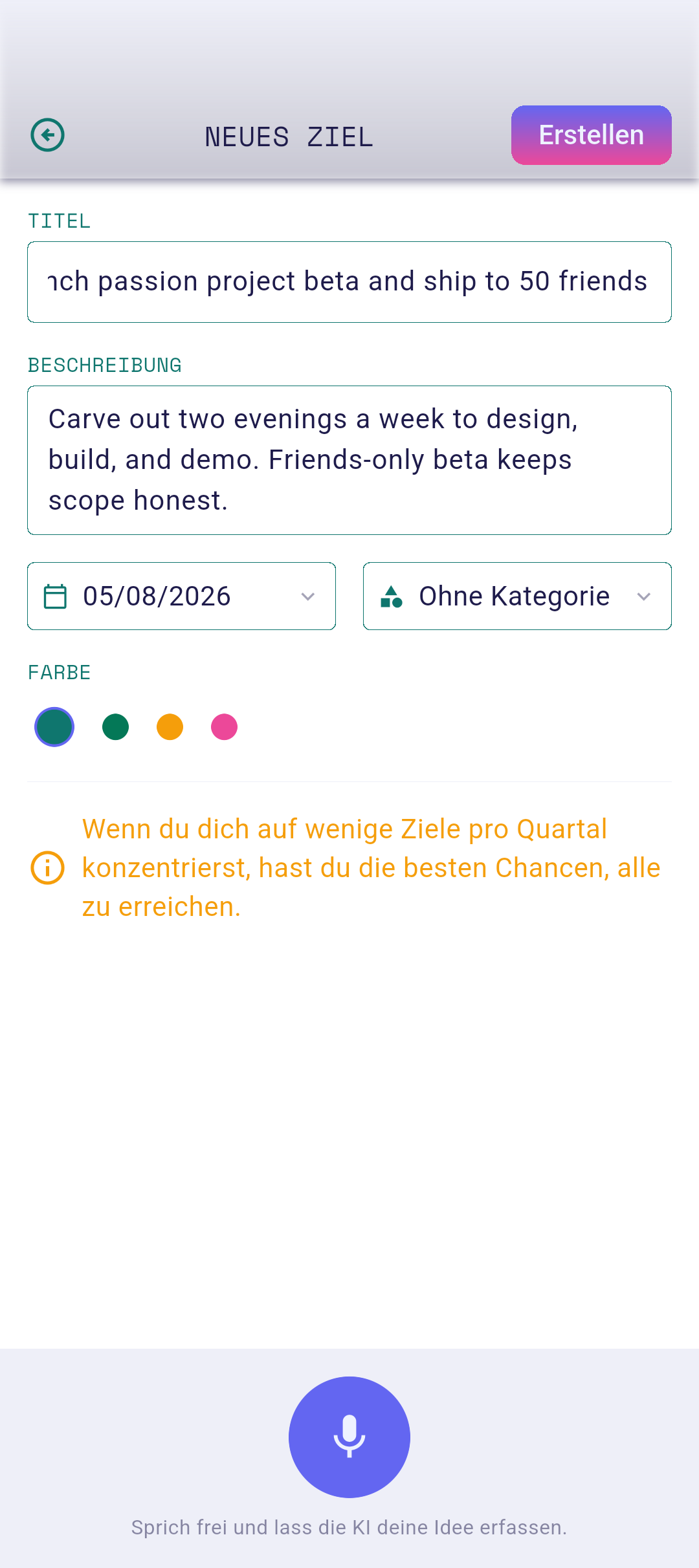Screen dimensions: 699x1568
Task: Pick the orange color swatch
Action: point(170,727)
